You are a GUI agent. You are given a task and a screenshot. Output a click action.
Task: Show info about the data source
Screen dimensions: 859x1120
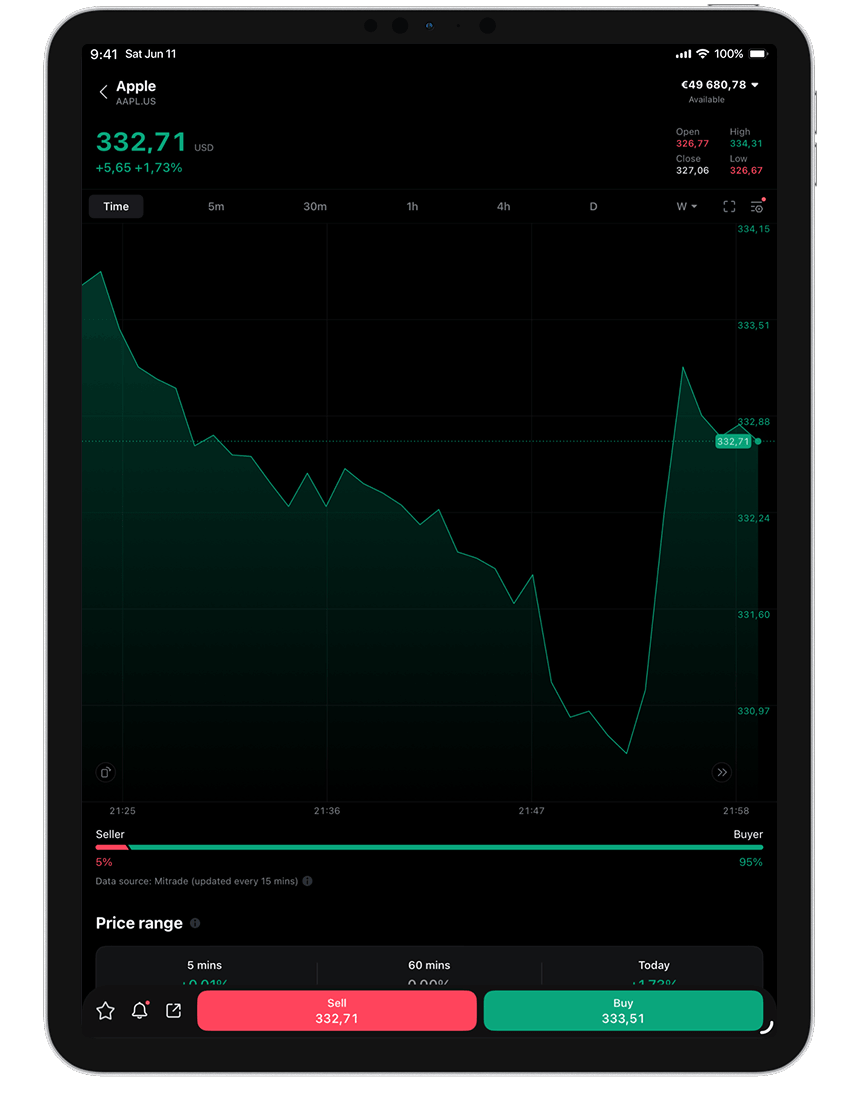308,881
